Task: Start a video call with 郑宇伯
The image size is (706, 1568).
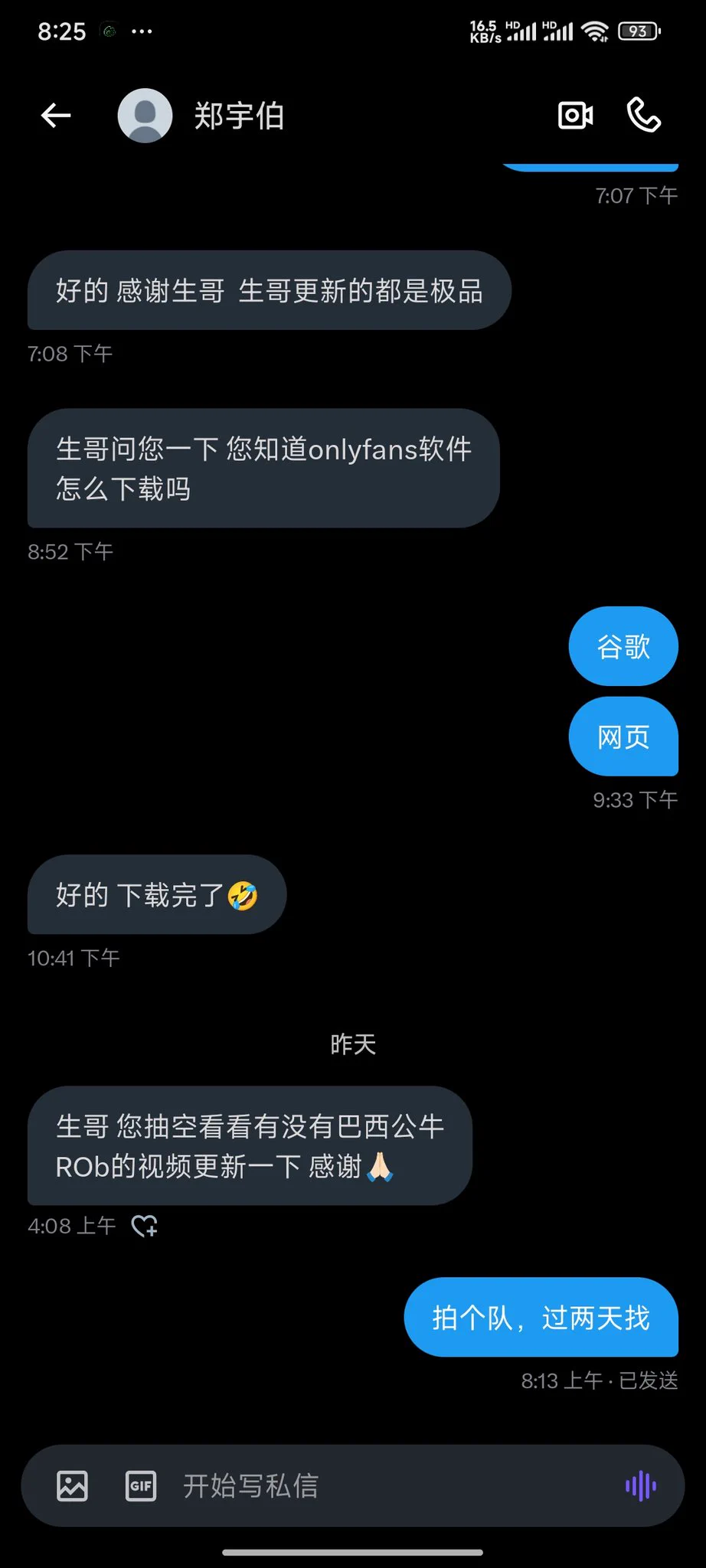Action: coord(575,116)
